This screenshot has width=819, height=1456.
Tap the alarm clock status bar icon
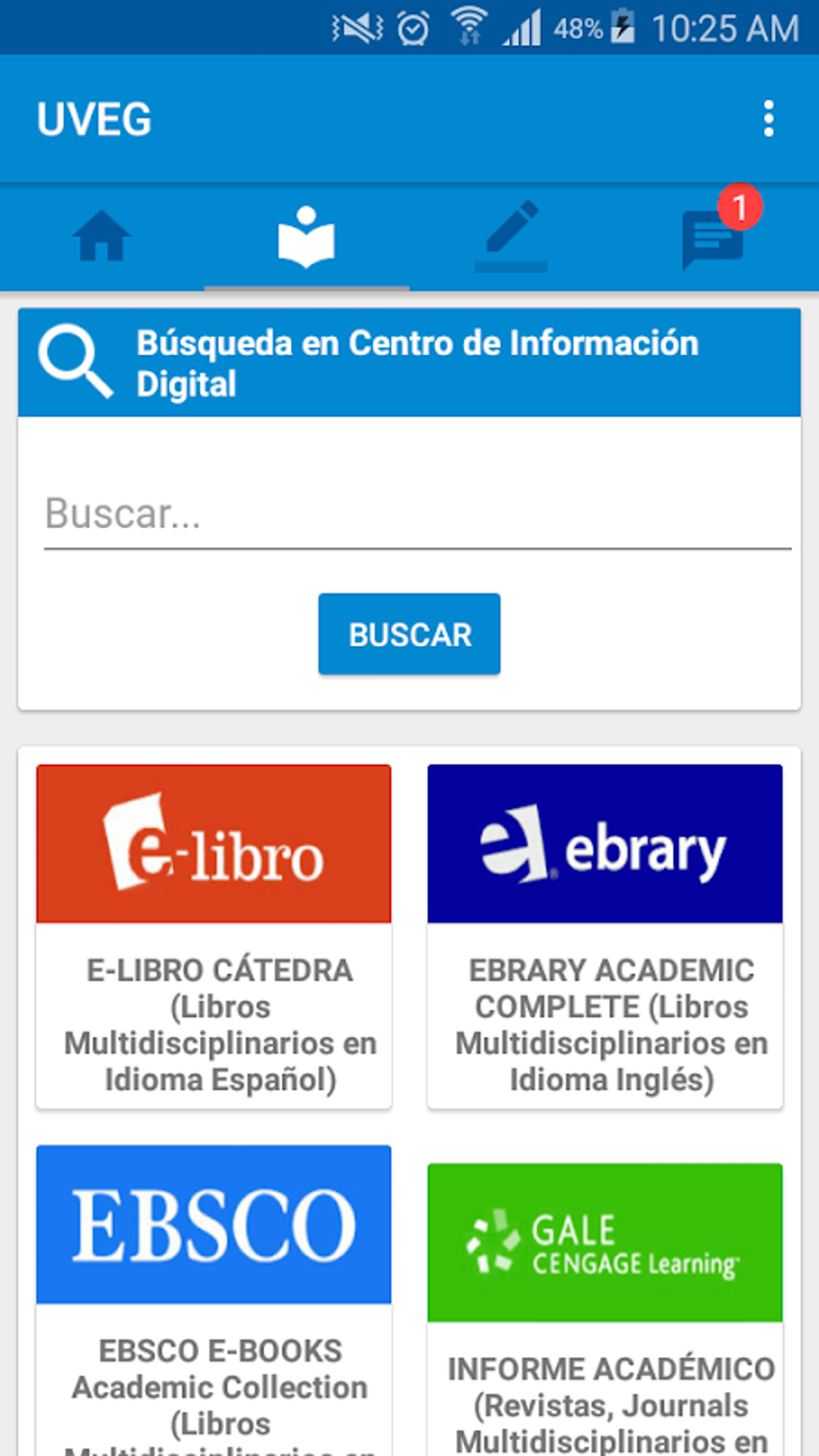click(x=412, y=28)
